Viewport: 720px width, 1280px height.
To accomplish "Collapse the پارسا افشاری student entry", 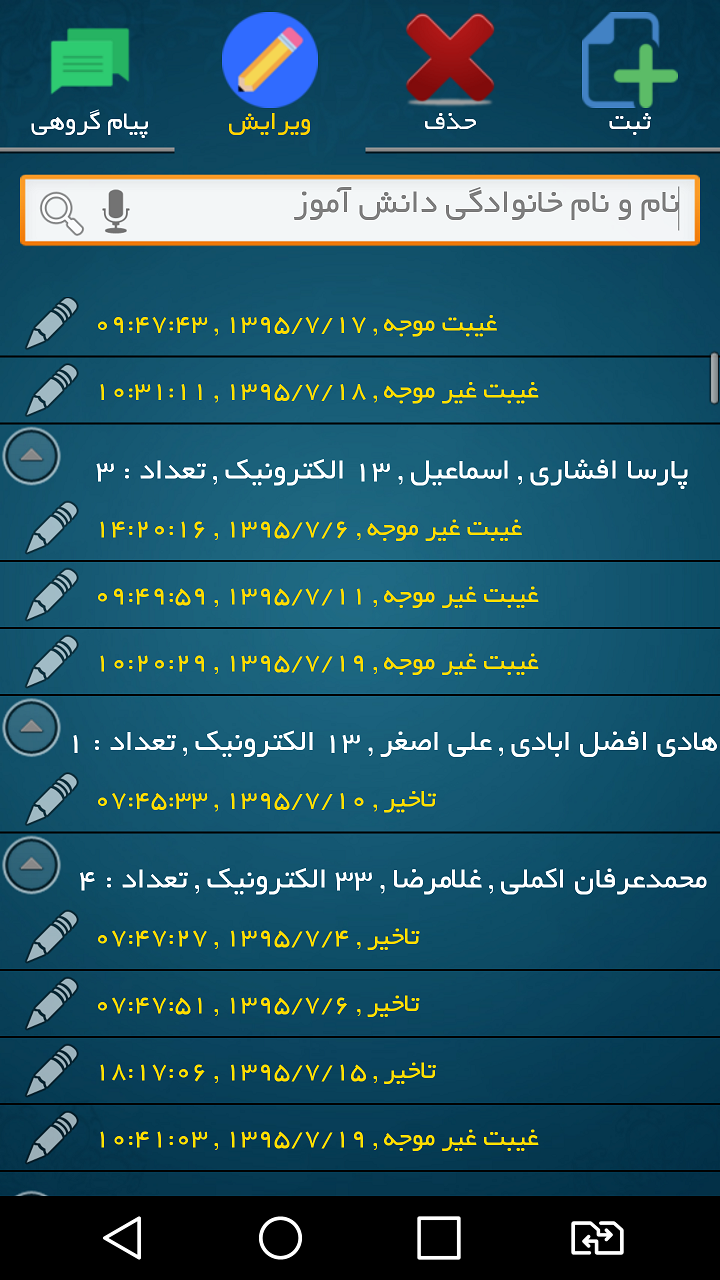I will click(31, 457).
